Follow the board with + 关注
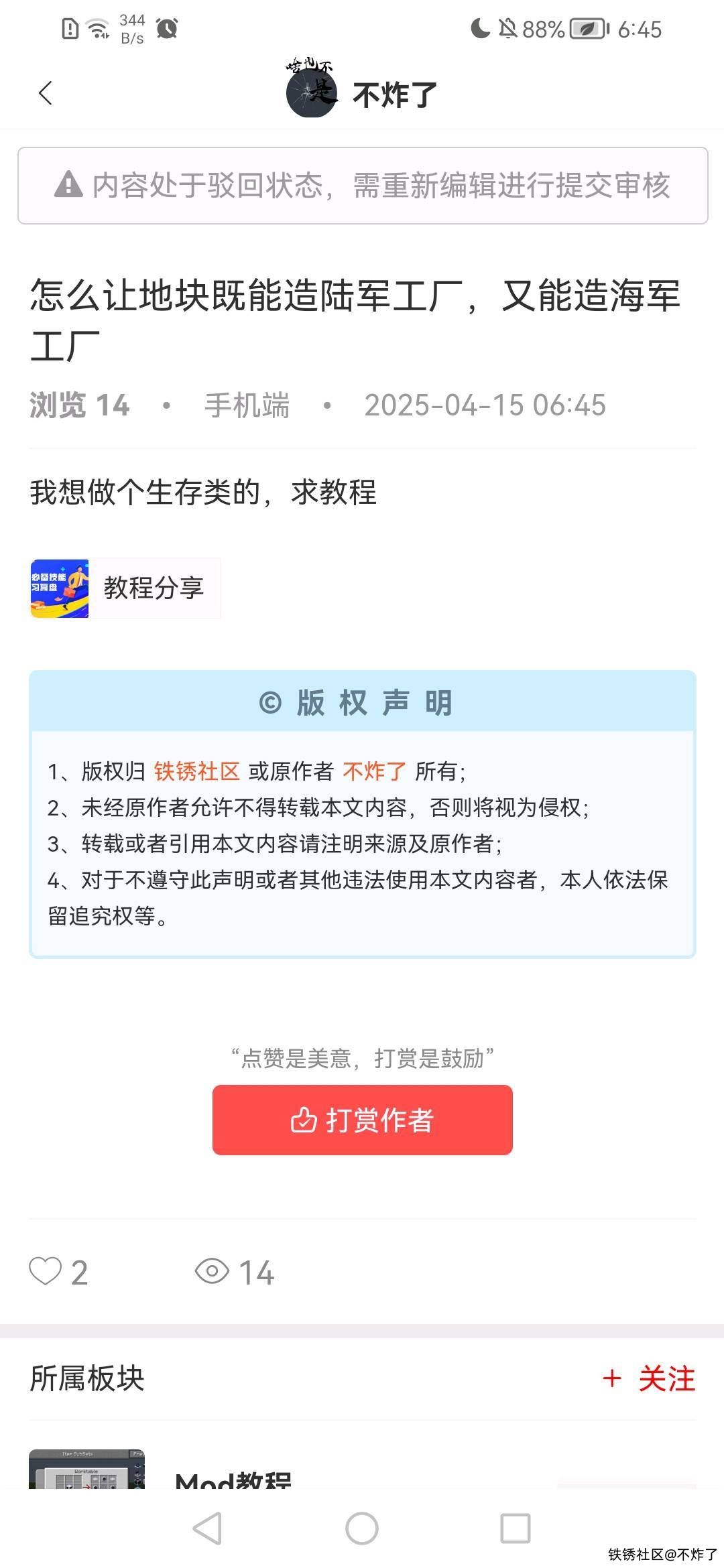The image size is (724, 1568). [x=649, y=1378]
